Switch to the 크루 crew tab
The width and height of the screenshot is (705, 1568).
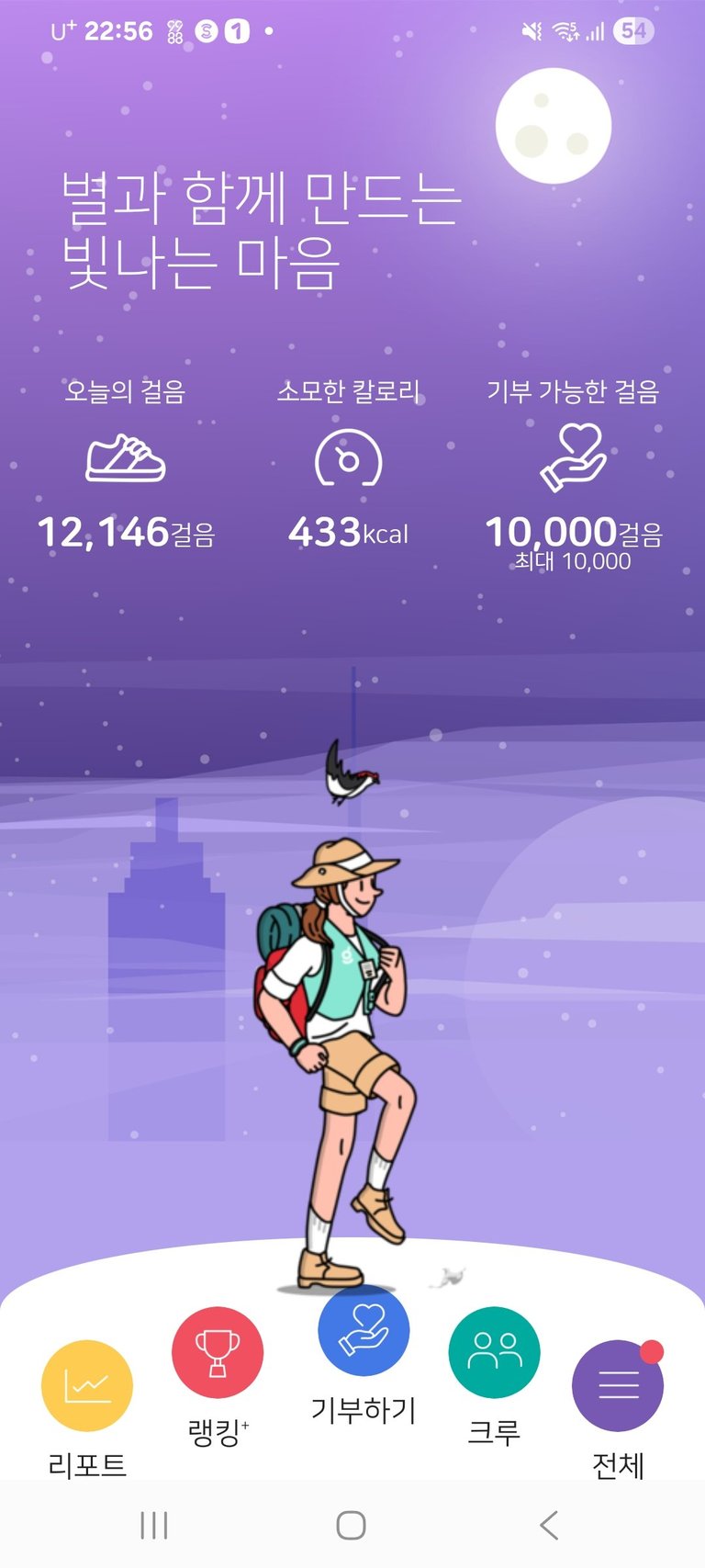coord(494,1353)
